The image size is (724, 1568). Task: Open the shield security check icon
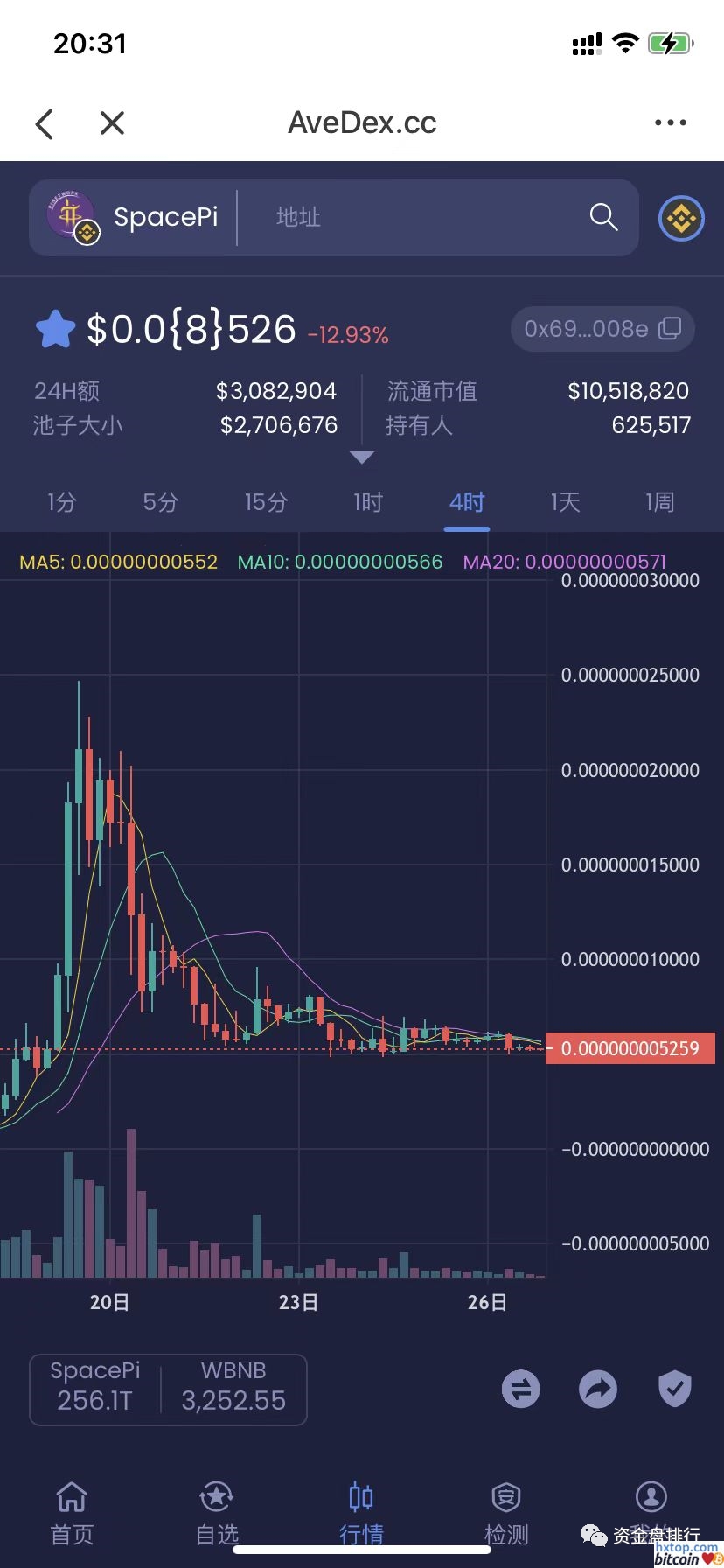[674, 1389]
